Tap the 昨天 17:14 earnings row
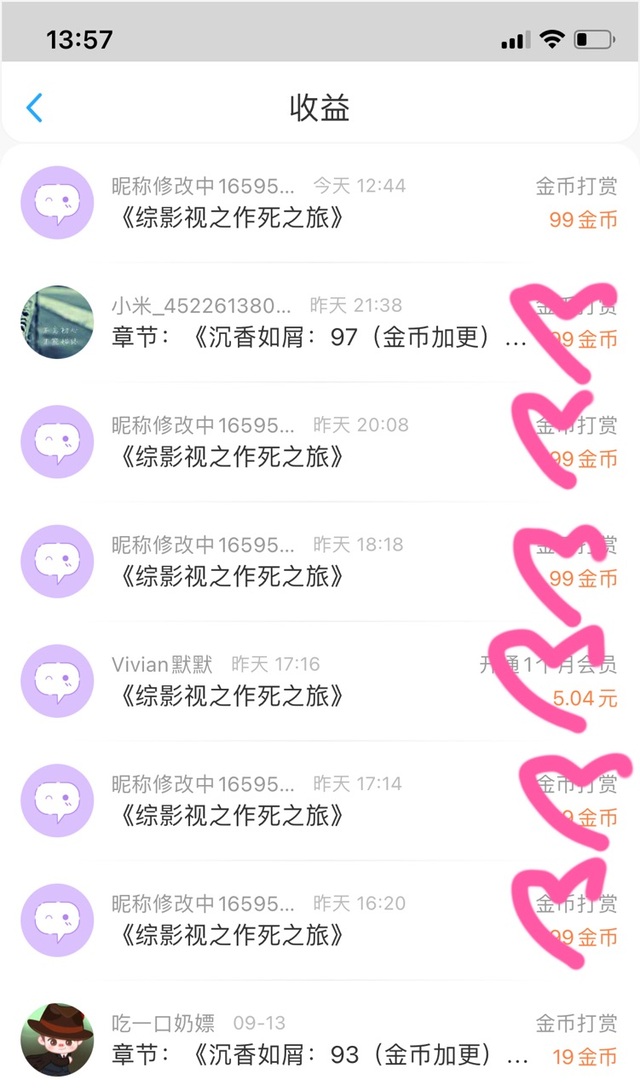 click(320, 800)
